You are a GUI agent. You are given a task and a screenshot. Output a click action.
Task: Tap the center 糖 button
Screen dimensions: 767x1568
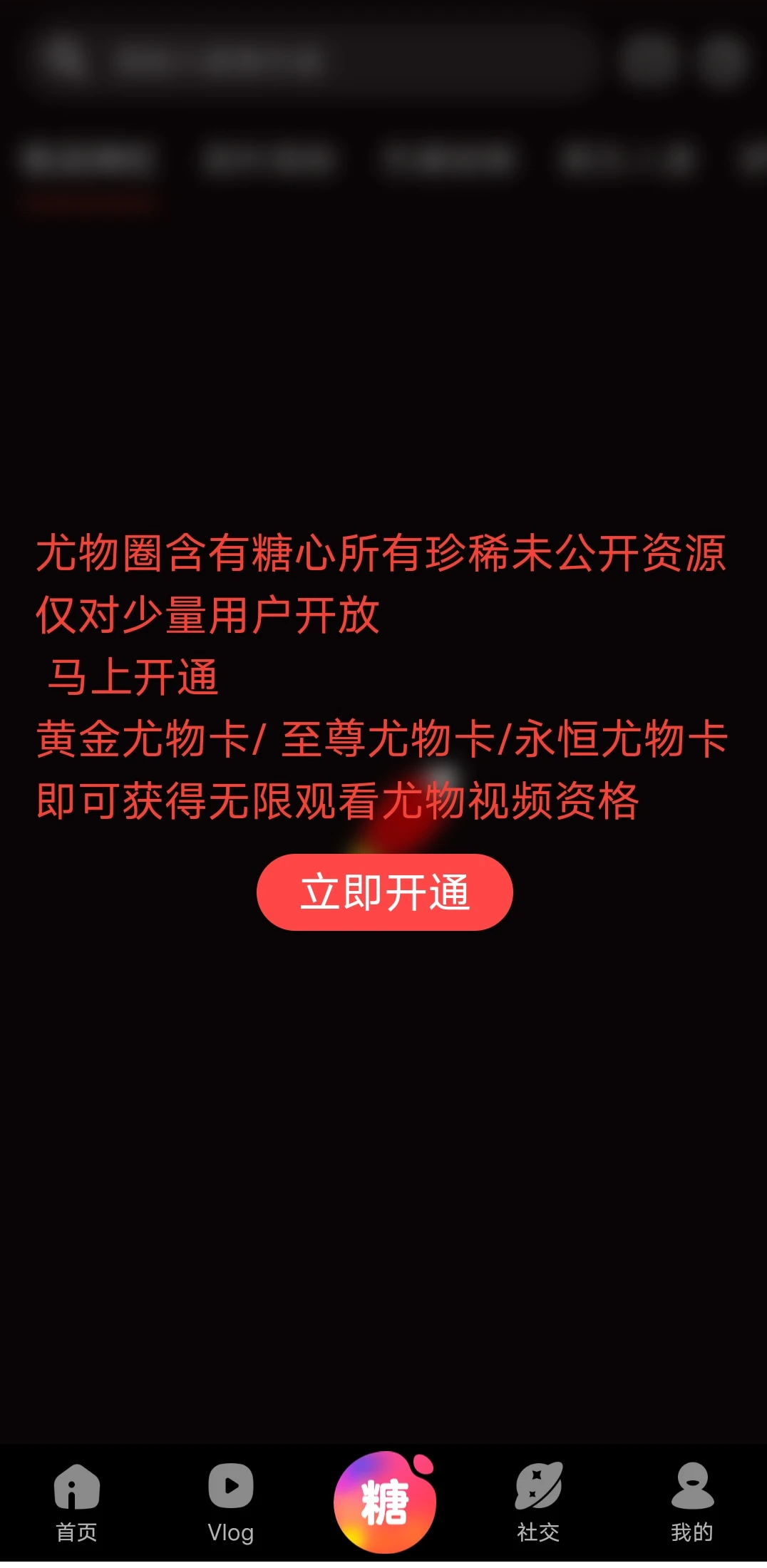[384, 1502]
